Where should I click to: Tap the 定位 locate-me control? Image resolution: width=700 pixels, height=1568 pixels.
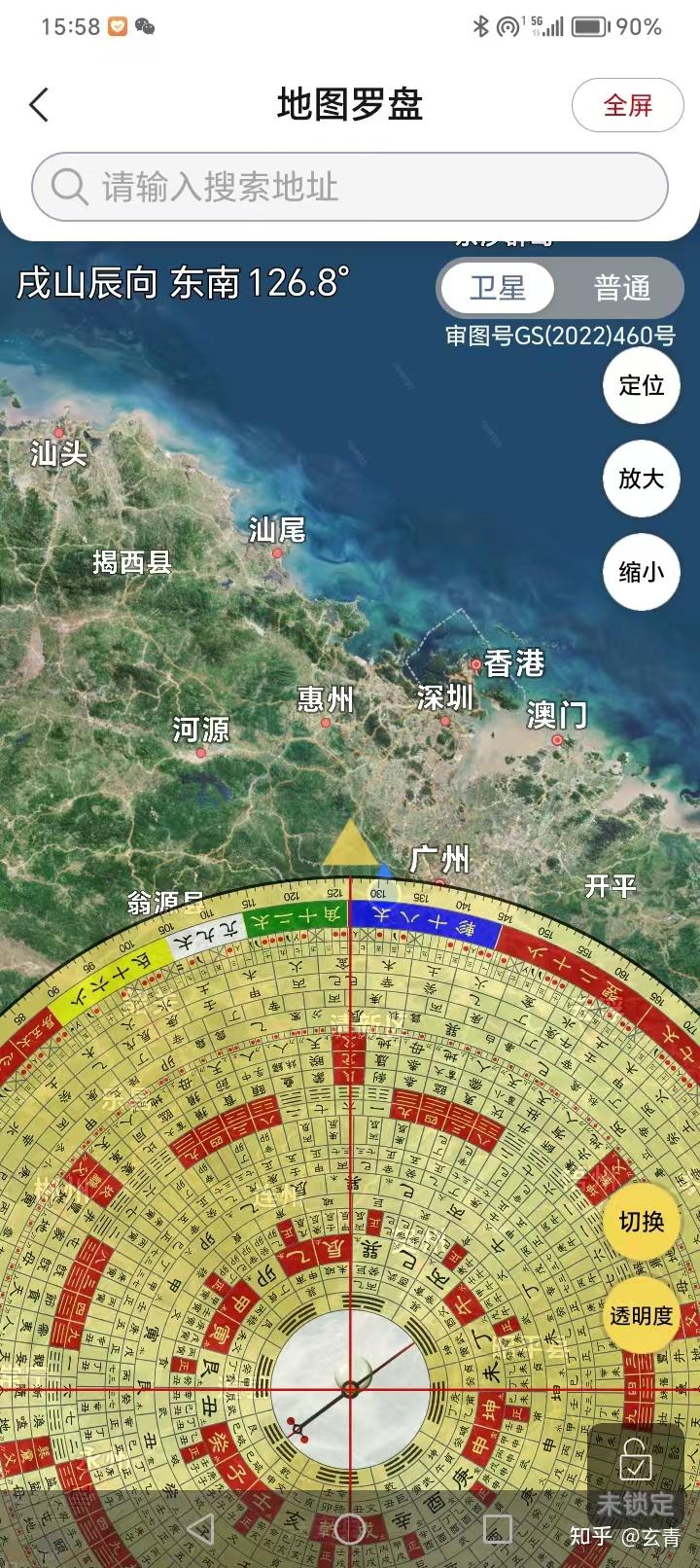point(641,386)
